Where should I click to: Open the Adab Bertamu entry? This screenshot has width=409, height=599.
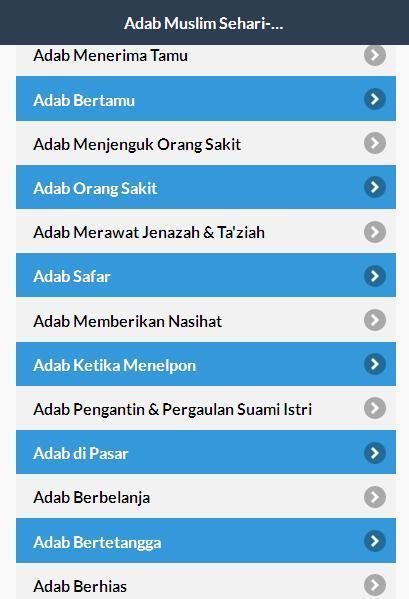(206, 99)
